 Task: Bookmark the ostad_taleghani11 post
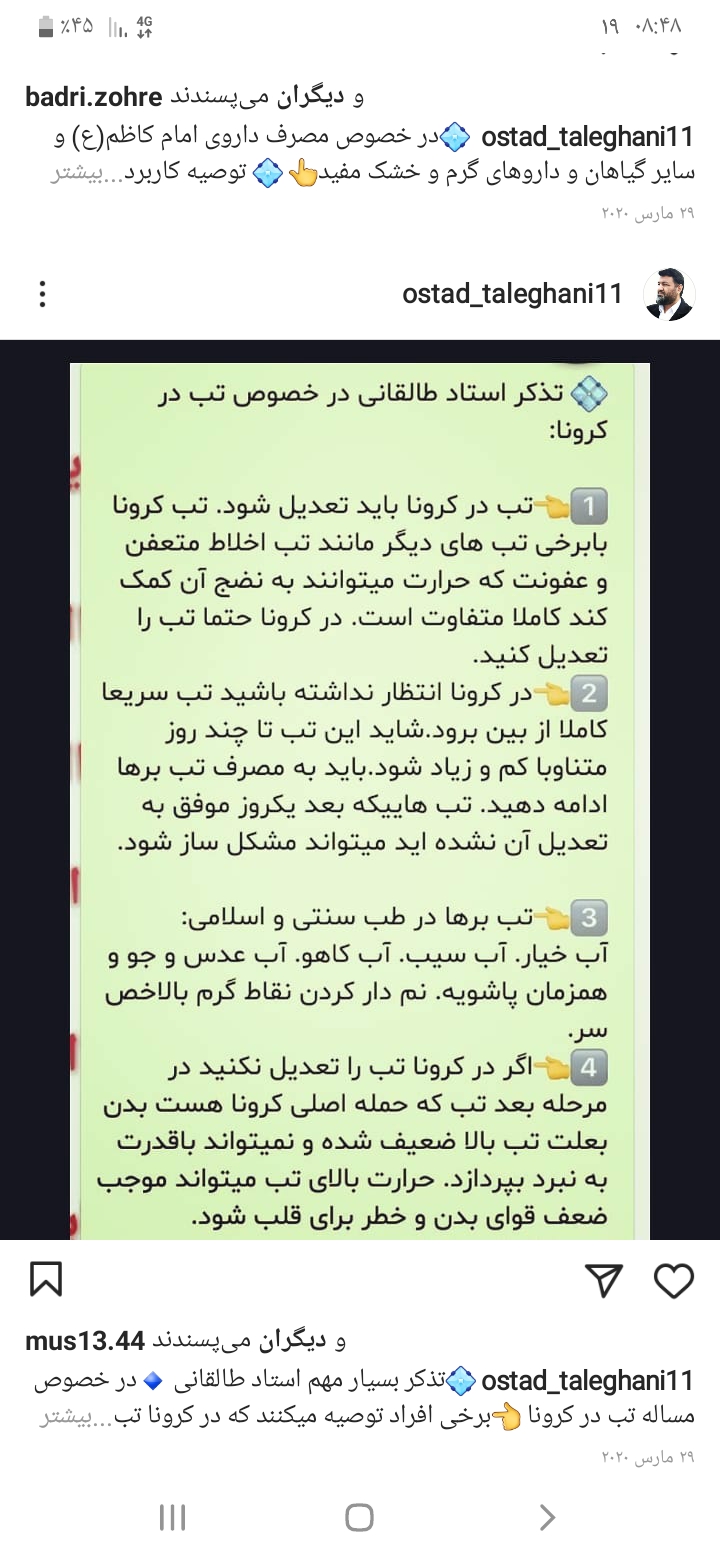pyautogui.click(x=47, y=1281)
